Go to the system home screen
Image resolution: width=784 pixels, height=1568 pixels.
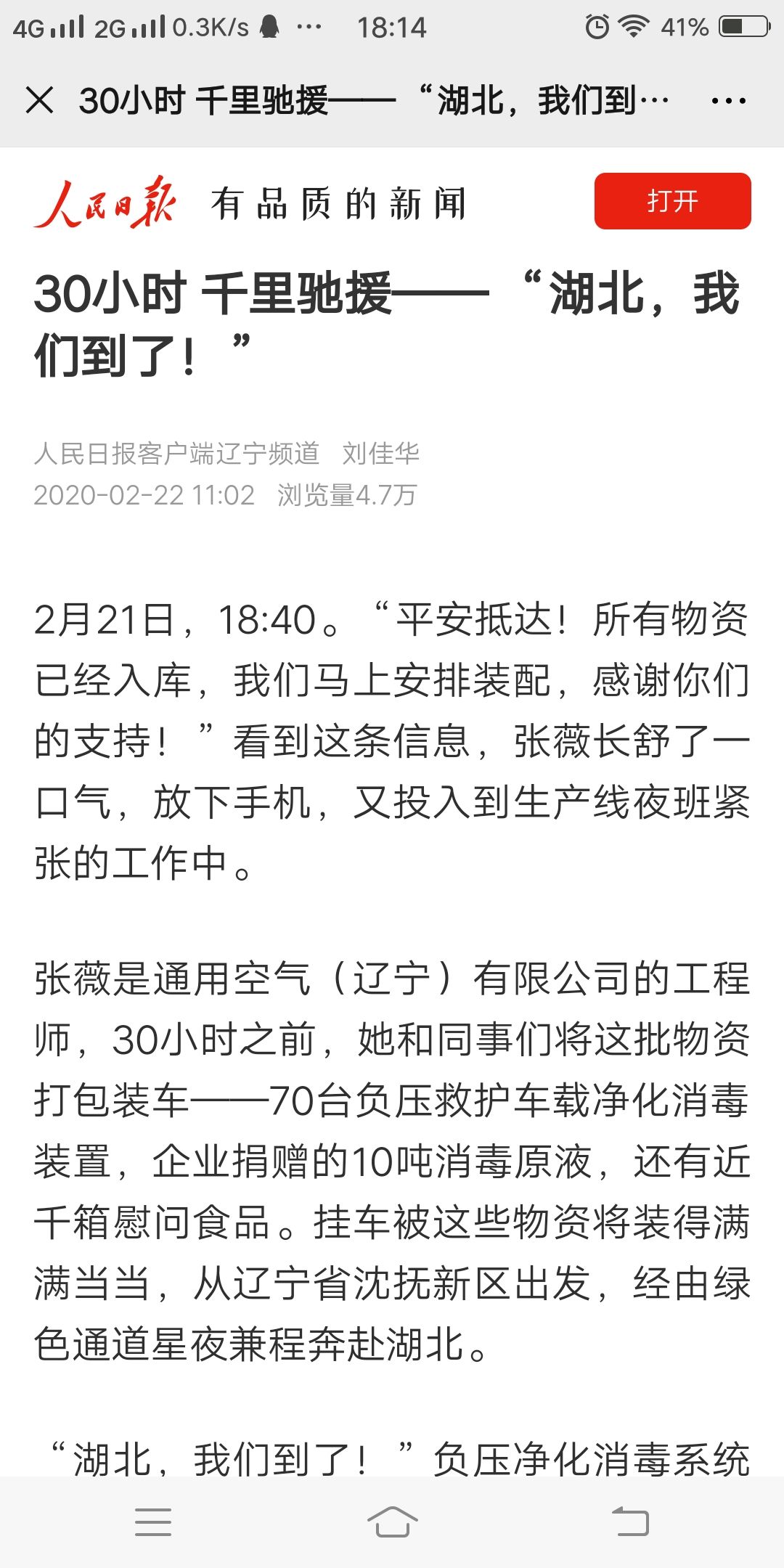click(x=392, y=1522)
